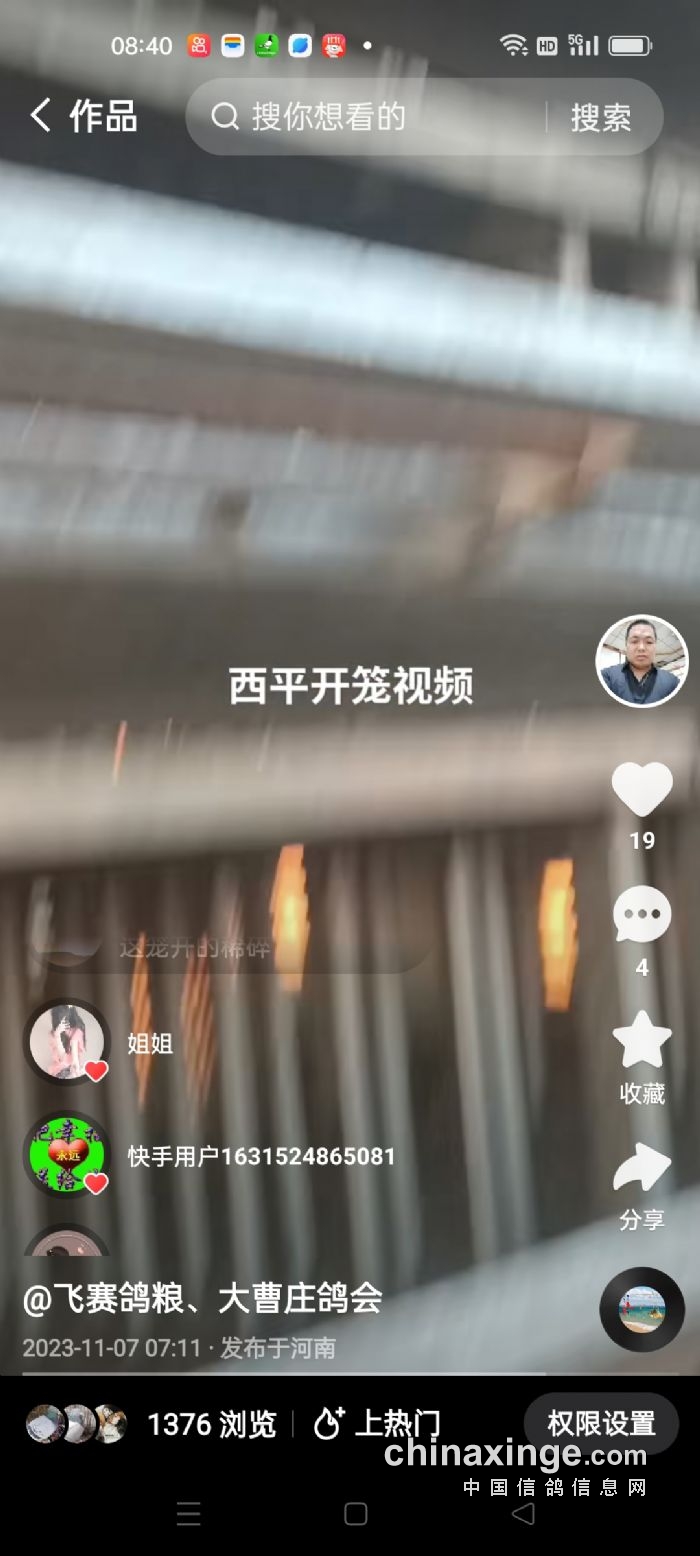View the comment by 姐姐
This screenshot has width=700, height=1556.
pos(150,1043)
